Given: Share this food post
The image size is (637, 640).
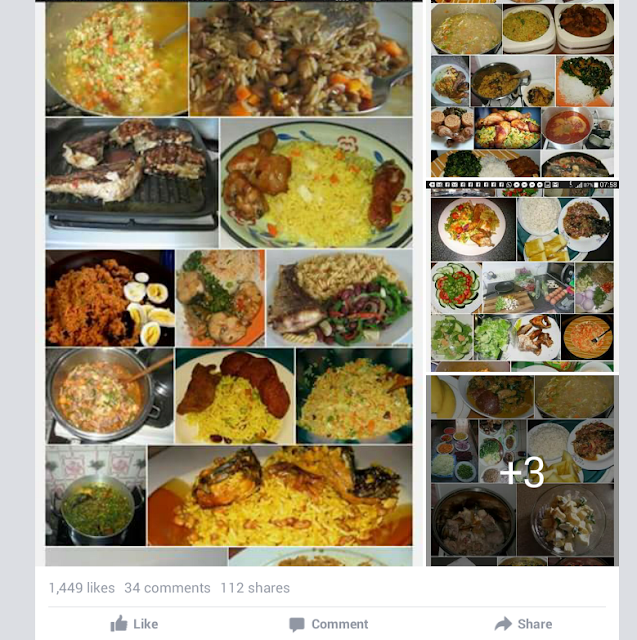Looking at the screenshot, I should (522, 624).
